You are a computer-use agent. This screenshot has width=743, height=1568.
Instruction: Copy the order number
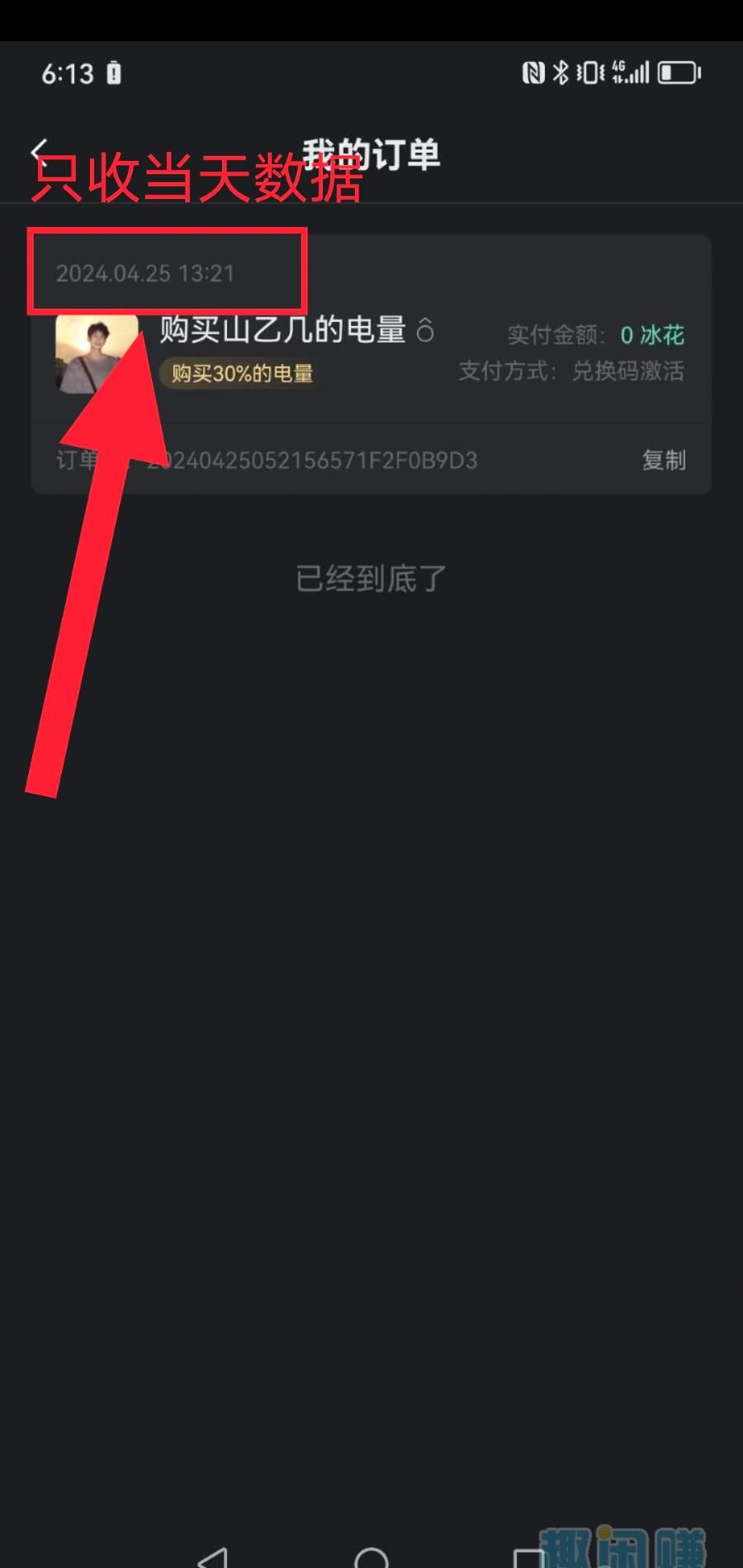click(664, 460)
